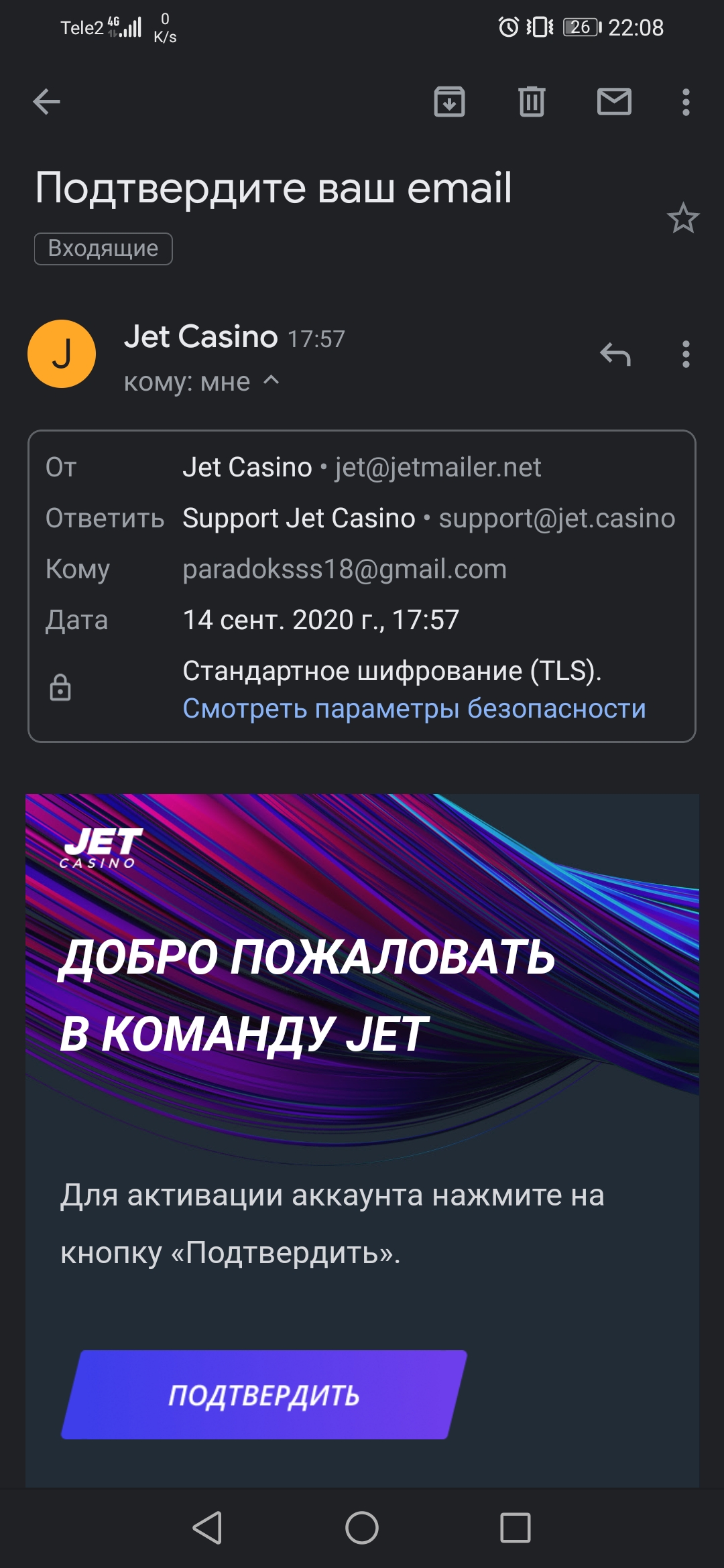Open the top toolbar overflow menu
This screenshot has height=1568, width=724.
tap(685, 102)
